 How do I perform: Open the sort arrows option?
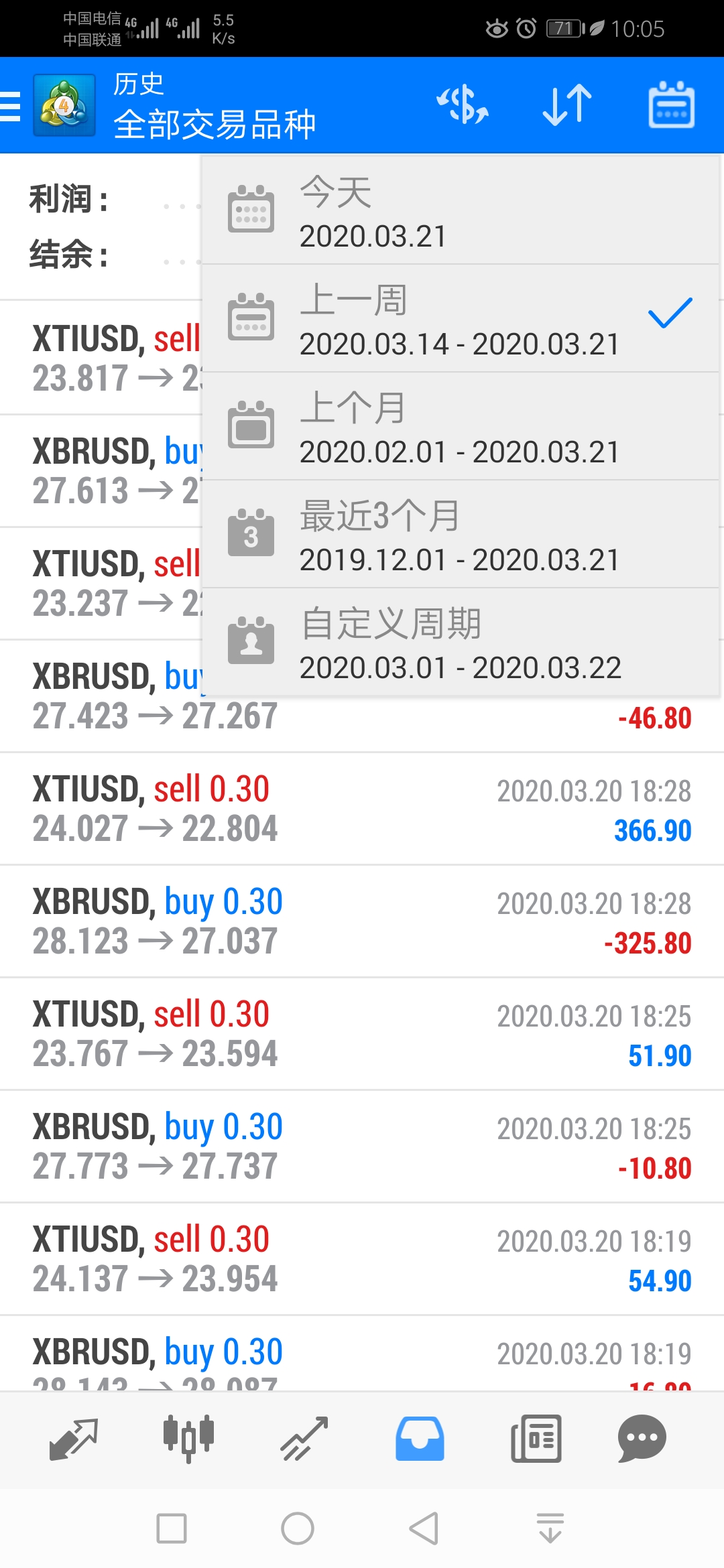tap(567, 105)
